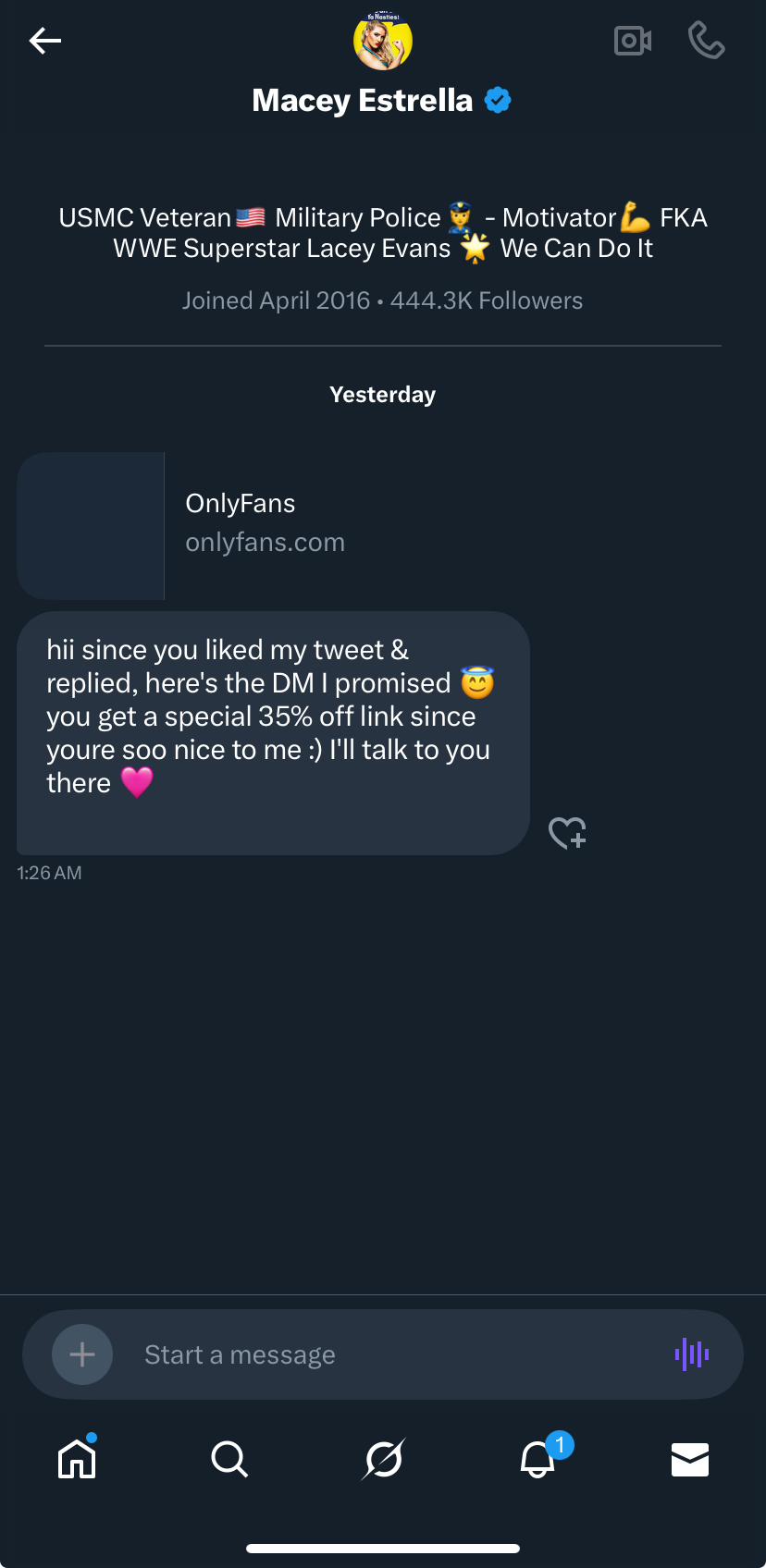The width and height of the screenshot is (766, 1568).
Task: Open the attachment plus button
Action: 82,1354
